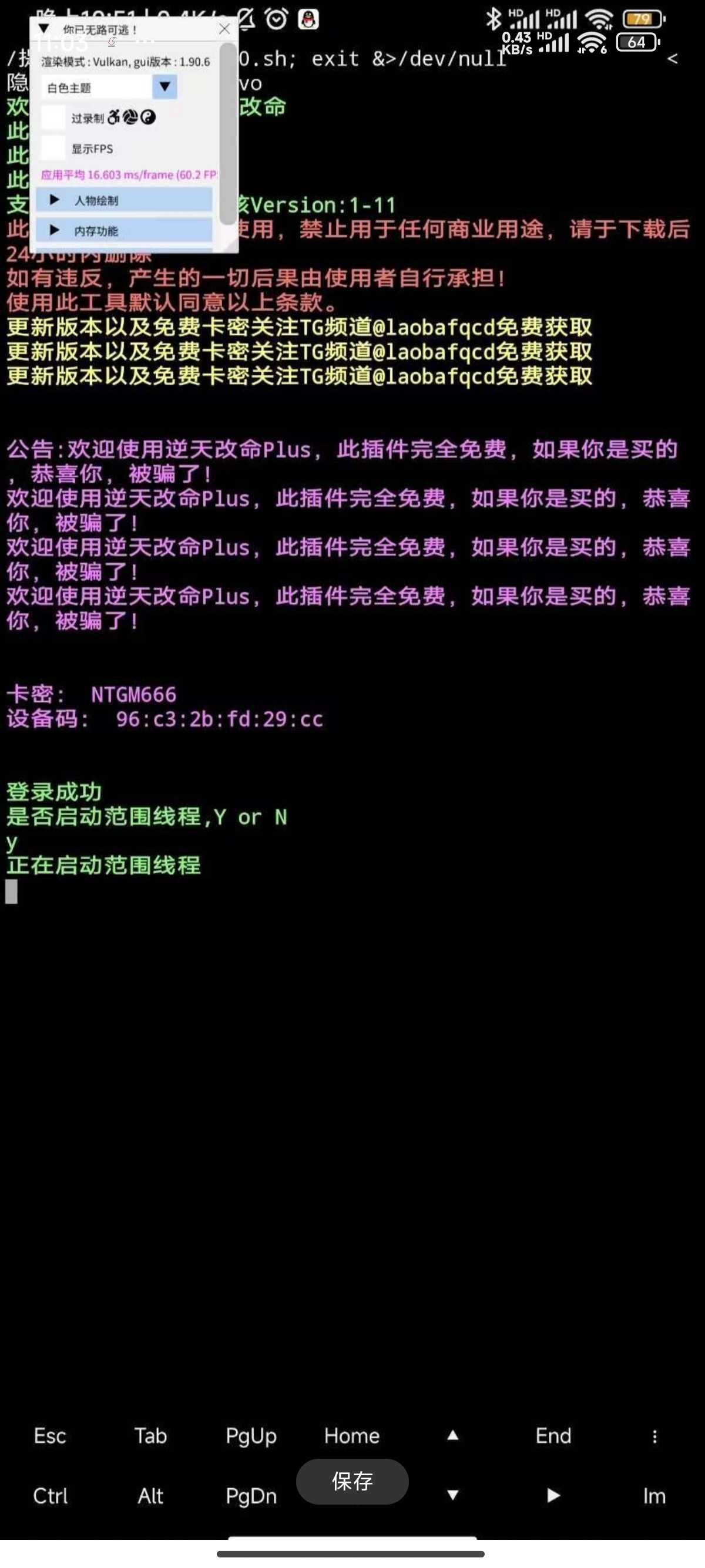Tap the 保存 save button
705x1568 pixels.
(x=352, y=1481)
